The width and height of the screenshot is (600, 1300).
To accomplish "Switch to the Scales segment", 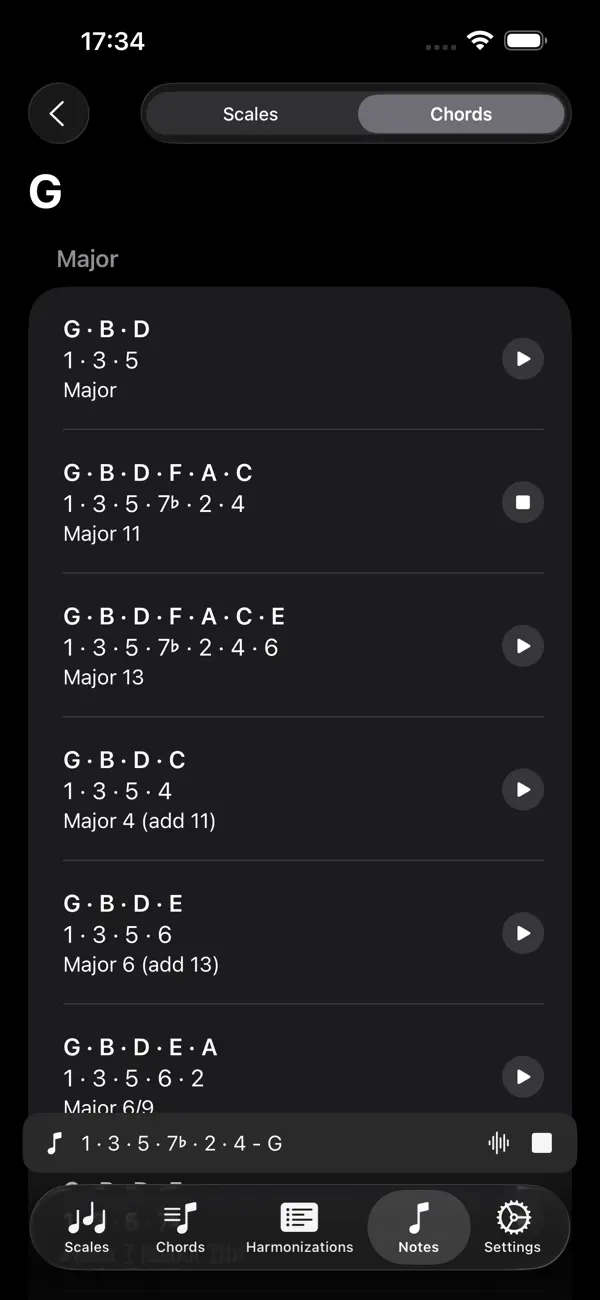I will pos(250,114).
